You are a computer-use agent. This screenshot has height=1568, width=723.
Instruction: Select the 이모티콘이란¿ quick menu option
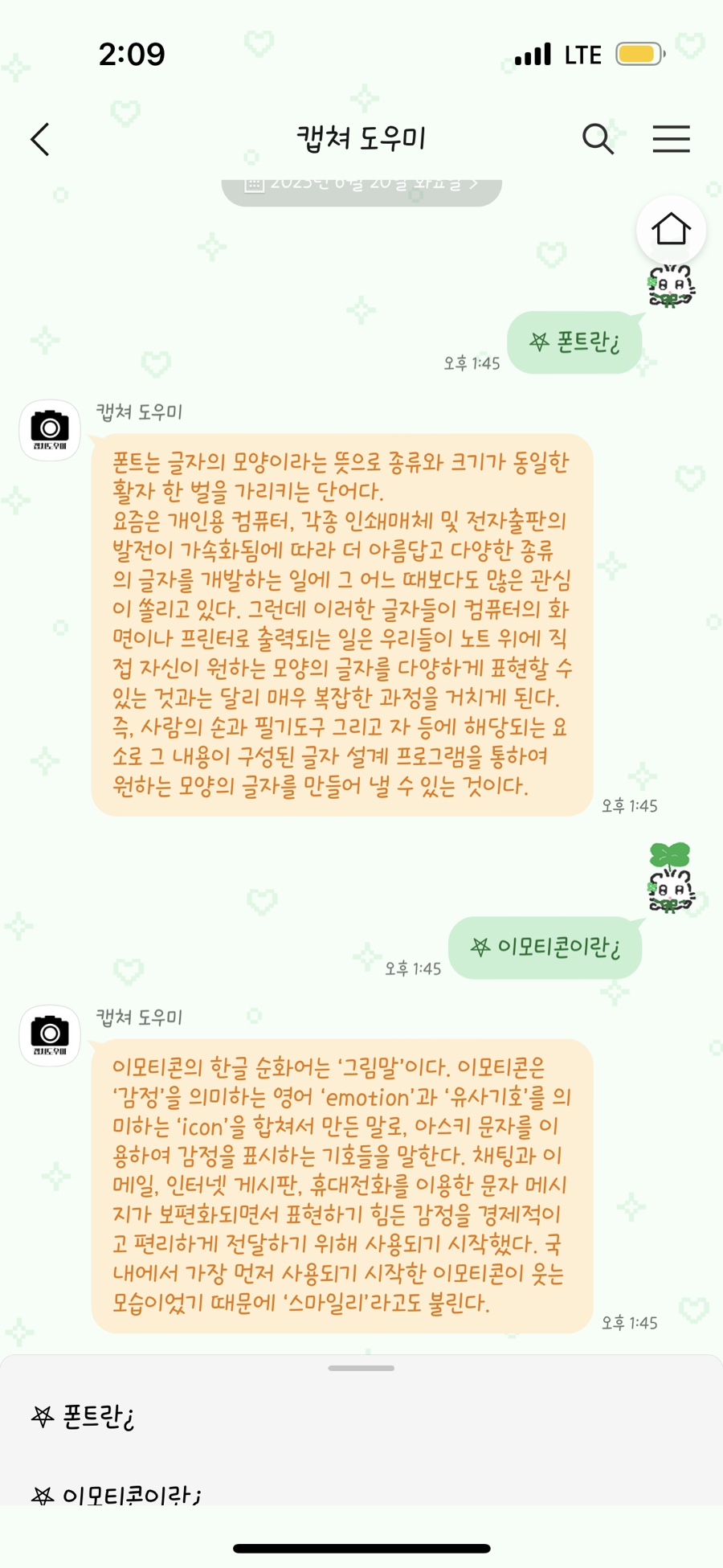click(x=117, y=1493)
